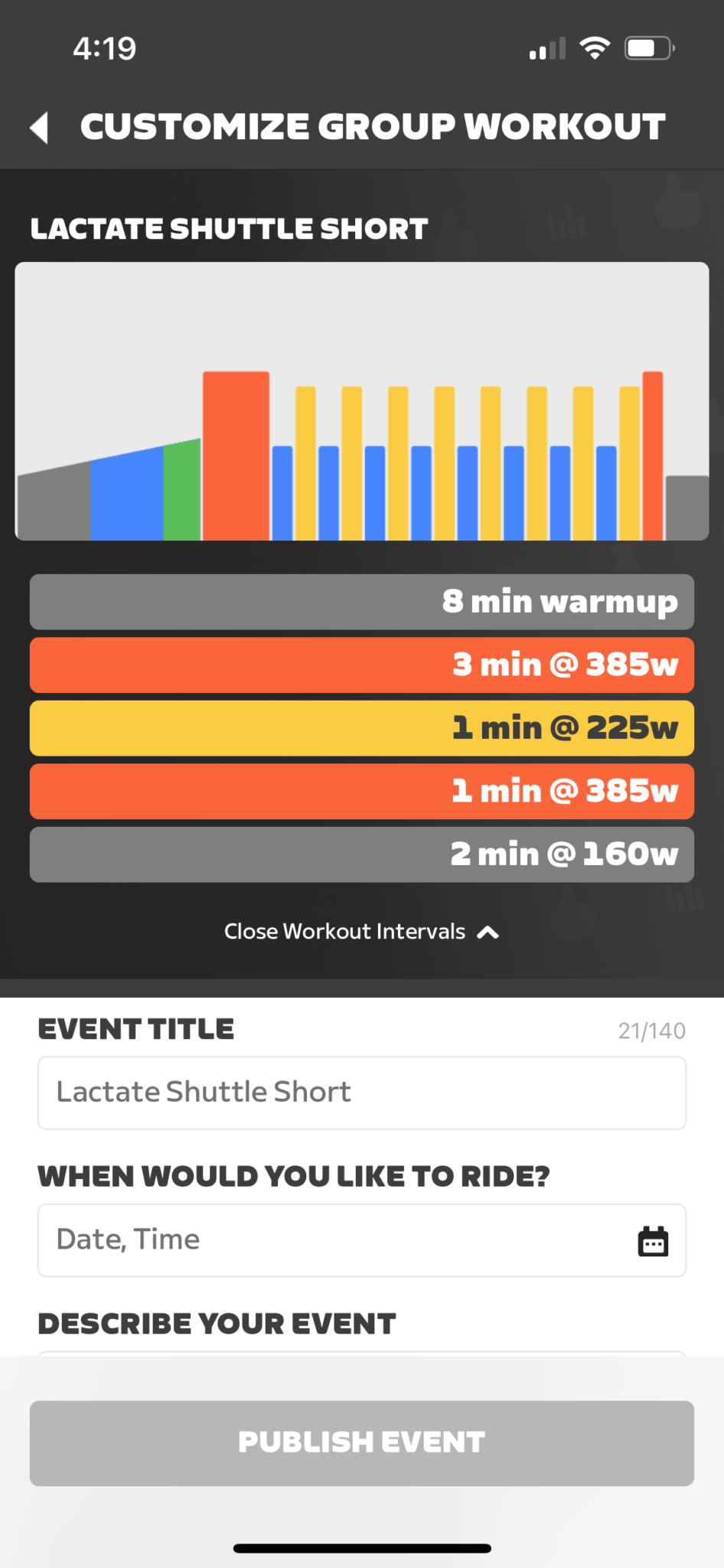Collapse the workout intervals list

(x=361, y=932)
